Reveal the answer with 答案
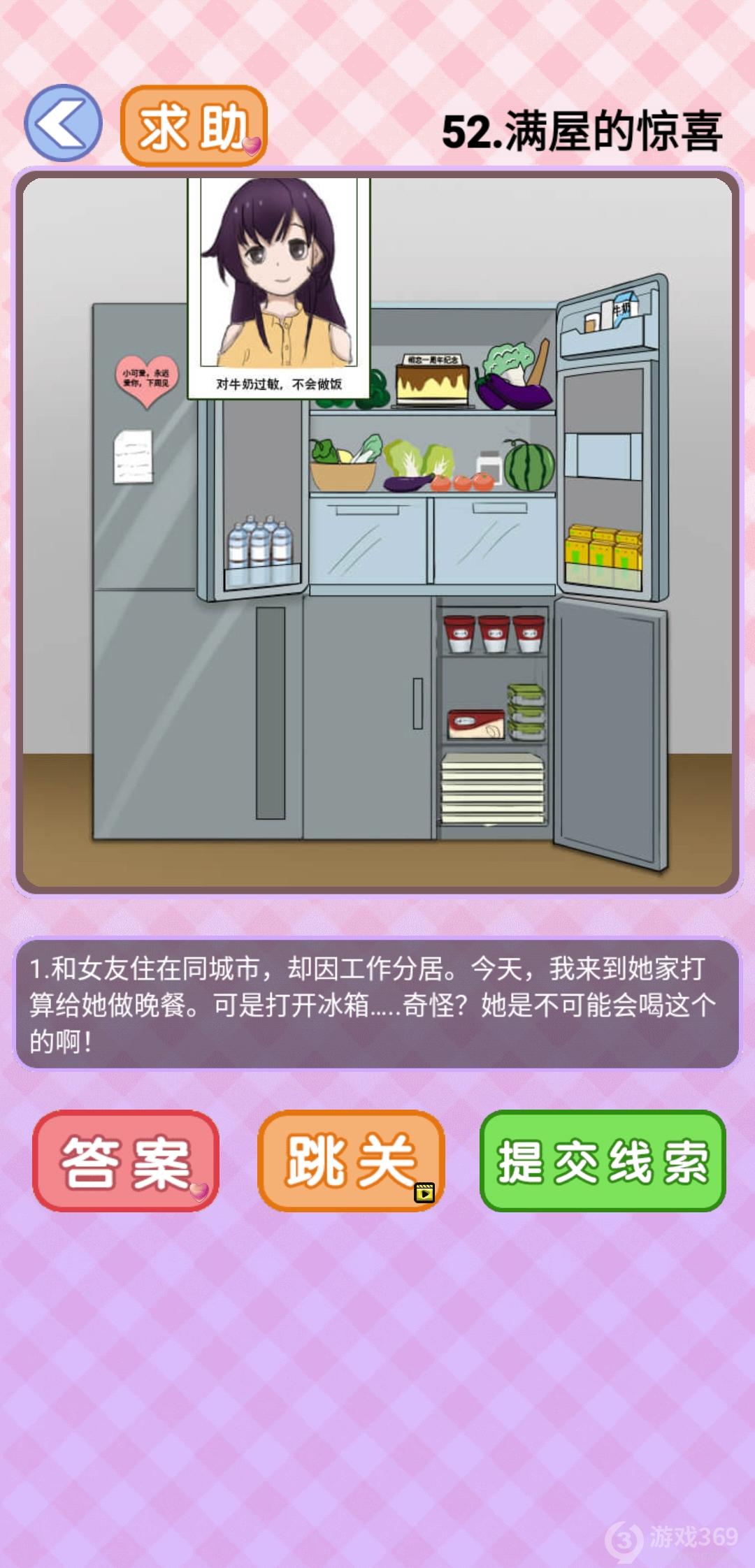Screen dimensions: 755x1568 (x=126, y=1161)
